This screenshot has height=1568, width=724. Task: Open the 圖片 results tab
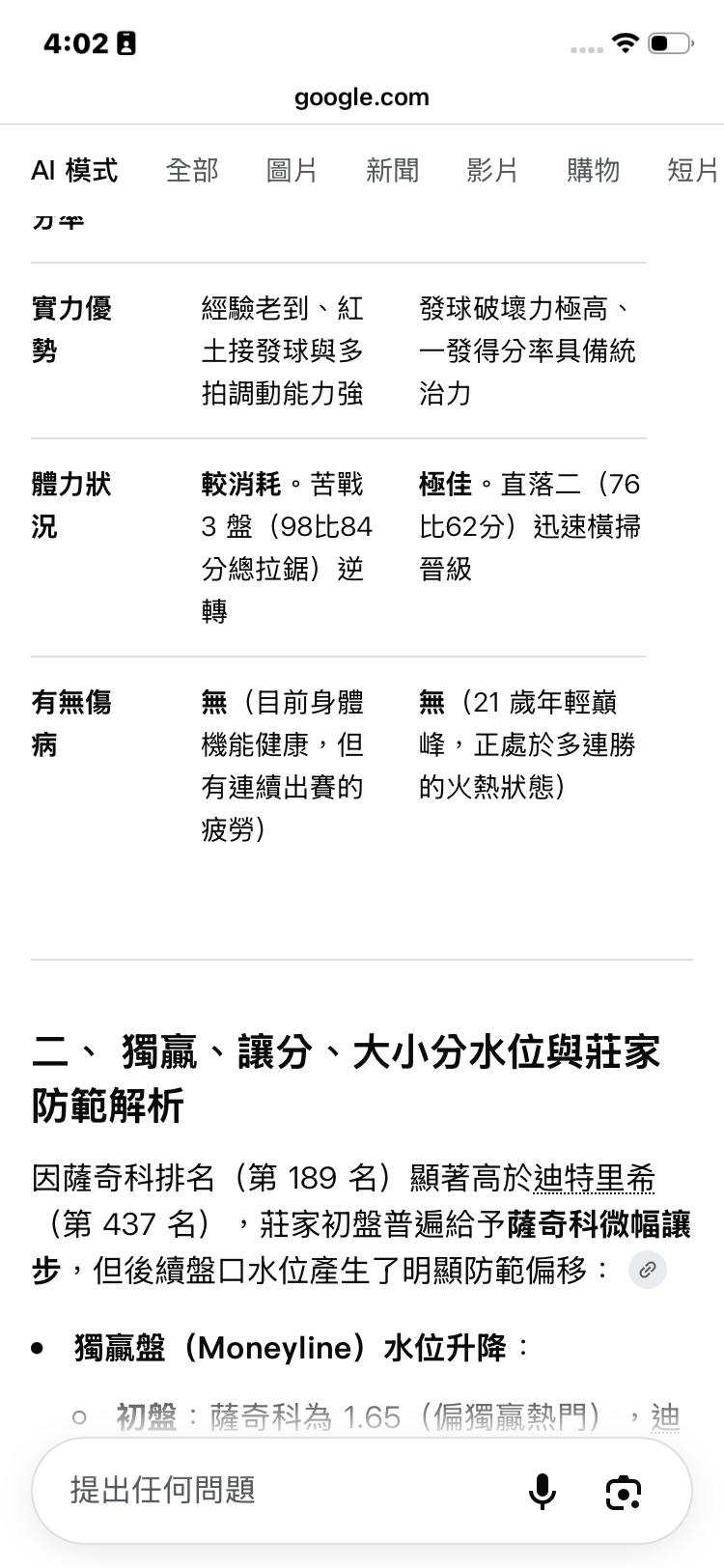292,171
